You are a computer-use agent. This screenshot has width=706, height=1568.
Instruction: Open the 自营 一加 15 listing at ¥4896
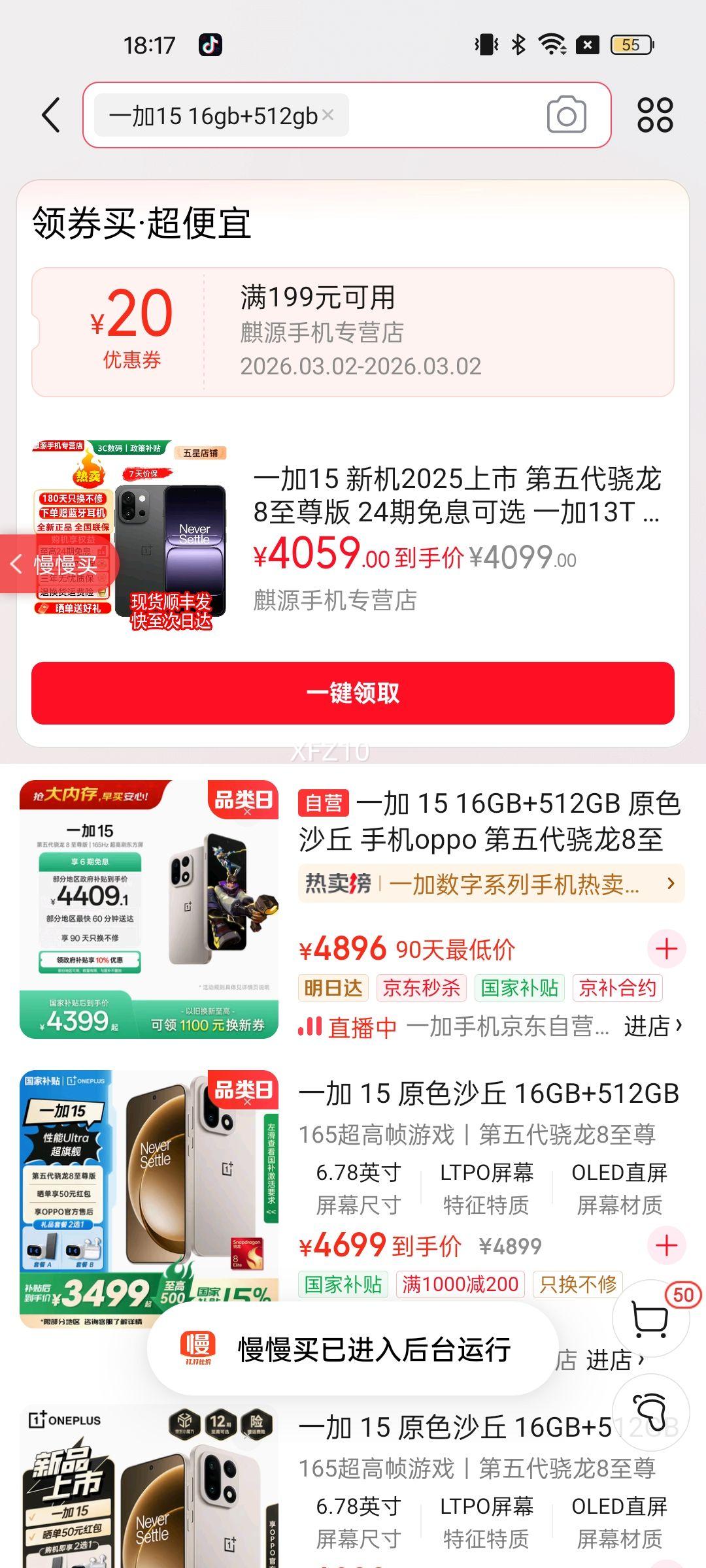click(x=489, y=821)
